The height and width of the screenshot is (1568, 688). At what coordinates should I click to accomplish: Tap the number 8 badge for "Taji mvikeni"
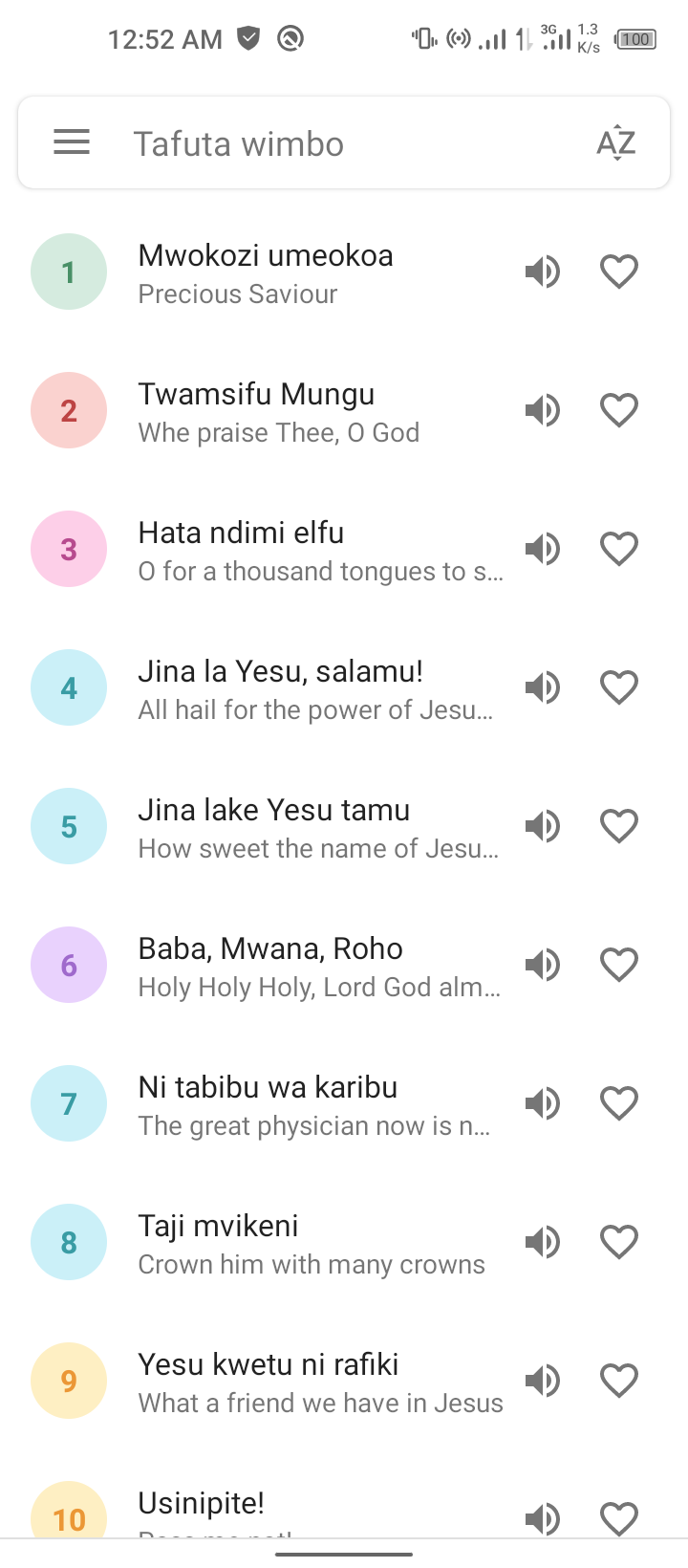pyautogui.click(x=69, y=1241)
